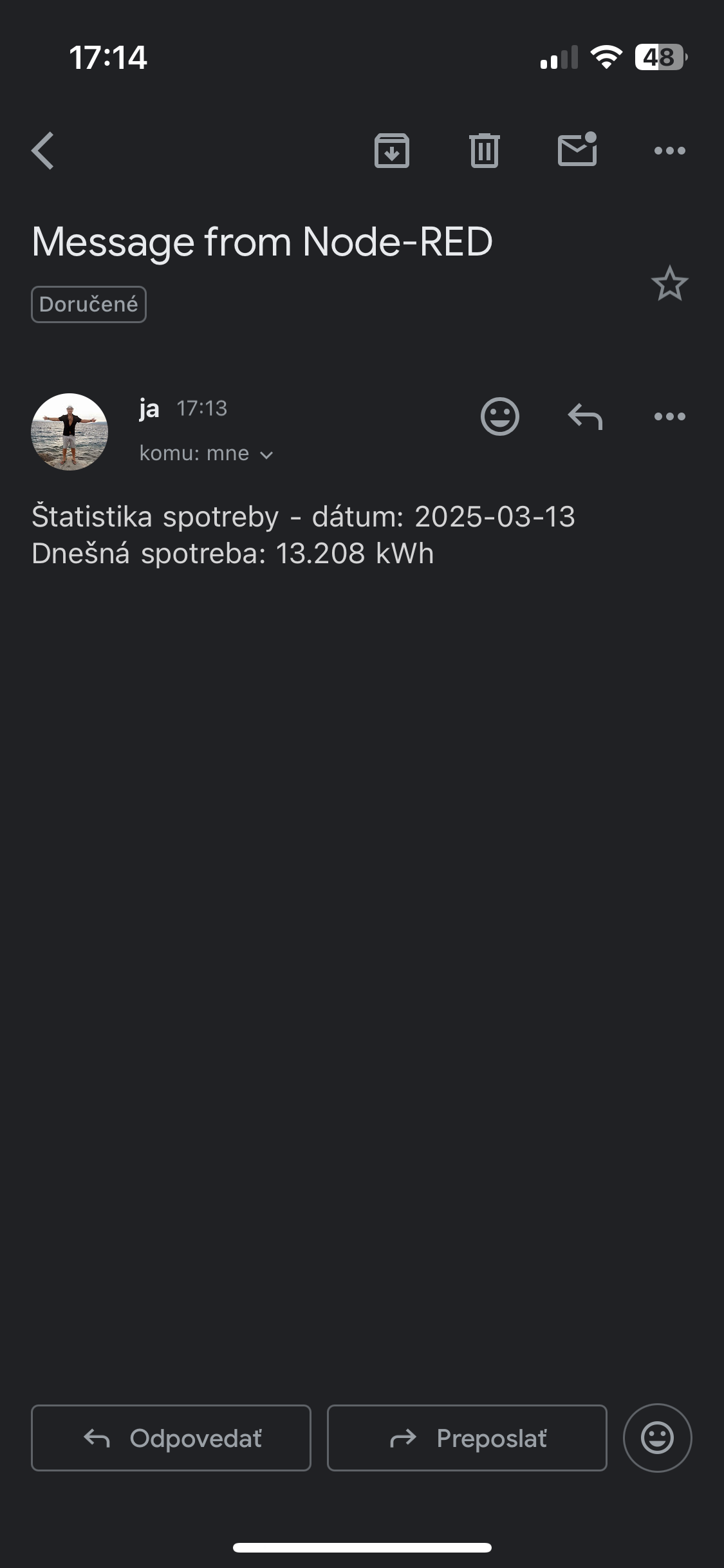Add emoji reaction next to the sender
The width and height of the screenshot is (724, 1568).
point(499,416)
